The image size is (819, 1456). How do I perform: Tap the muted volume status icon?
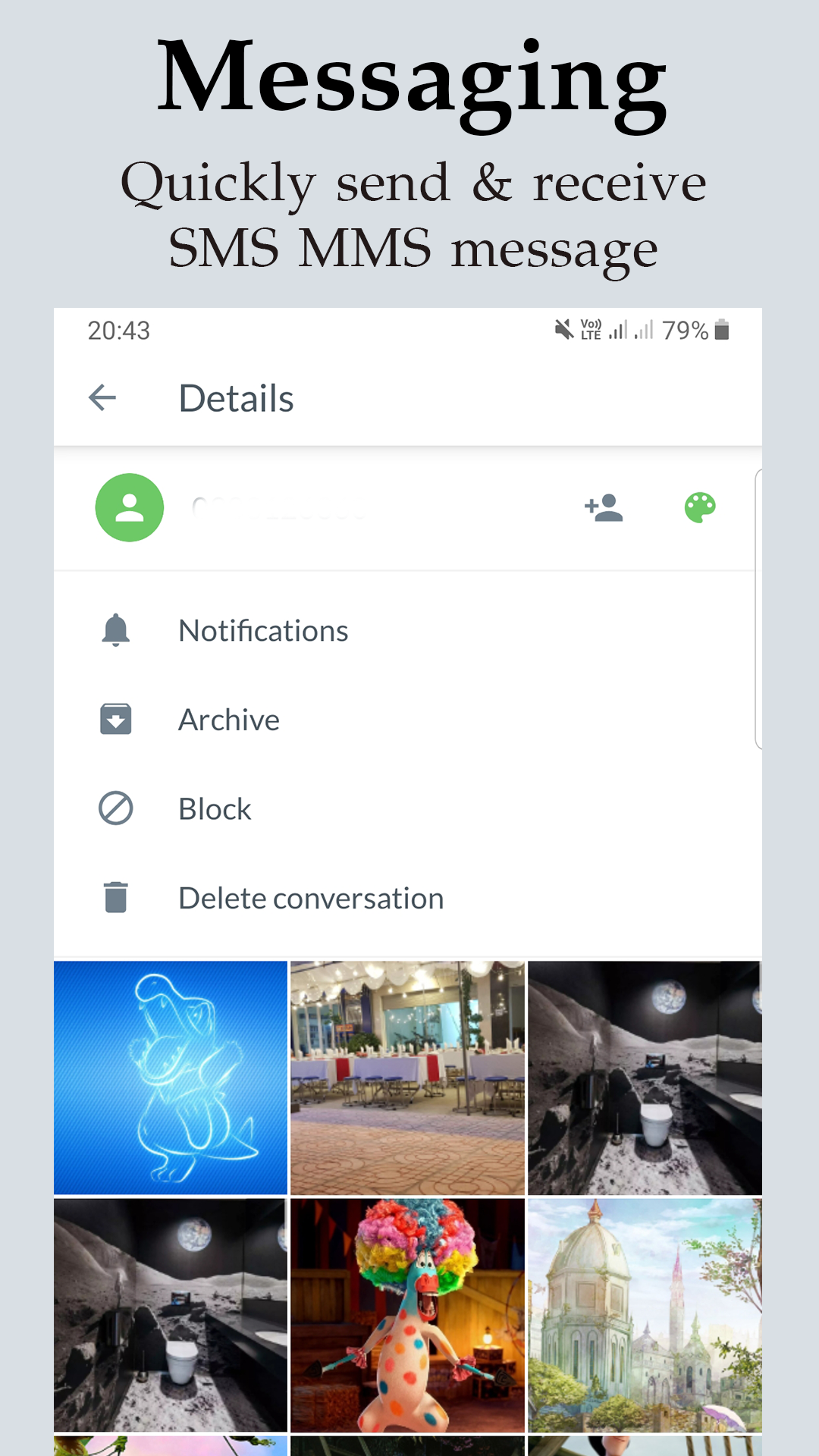point(561,329)
